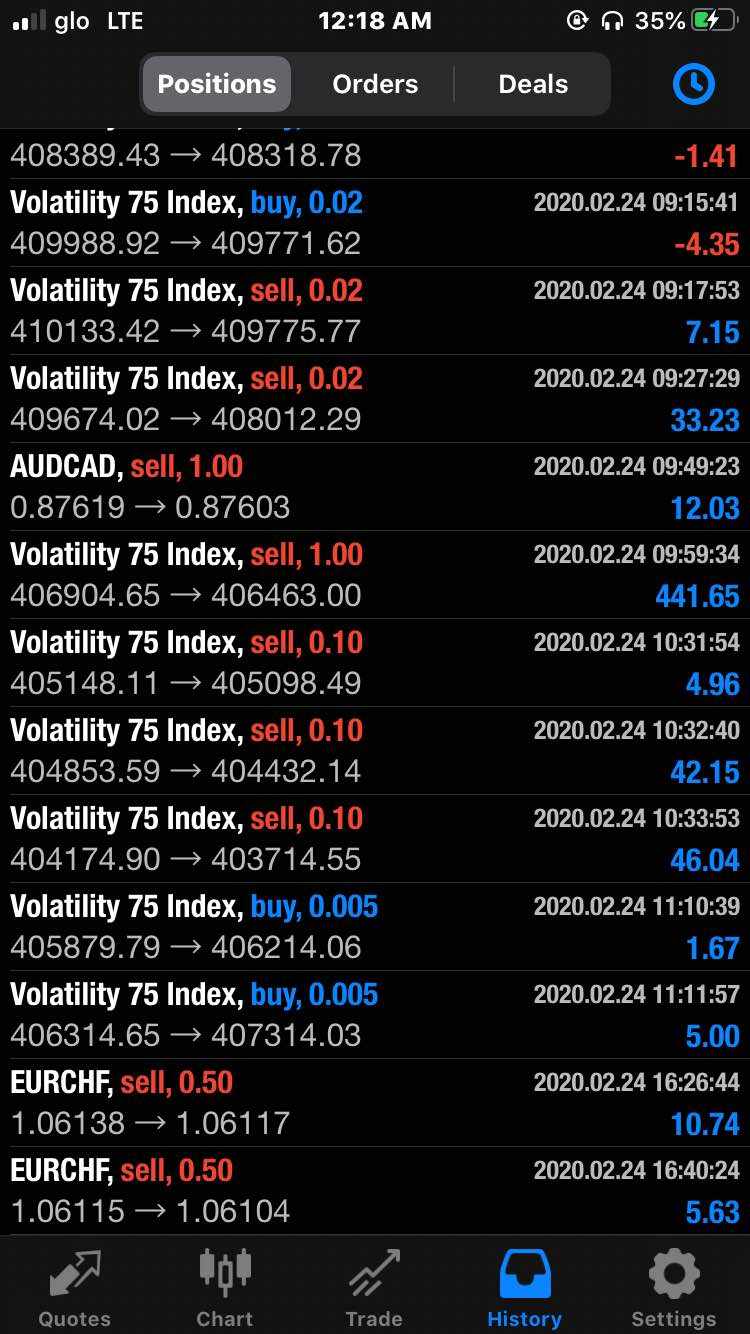
Task: Expand the Volatility 75 buy with 1.67 profit
Action: point(375,927)
